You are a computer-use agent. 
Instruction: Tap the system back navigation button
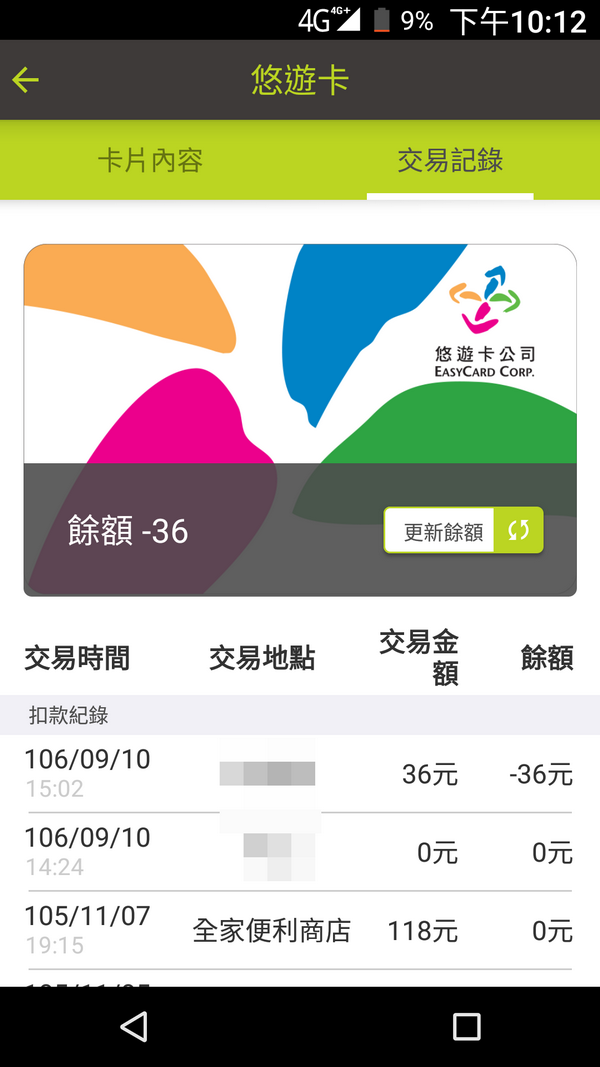(x=133, y=1026)
